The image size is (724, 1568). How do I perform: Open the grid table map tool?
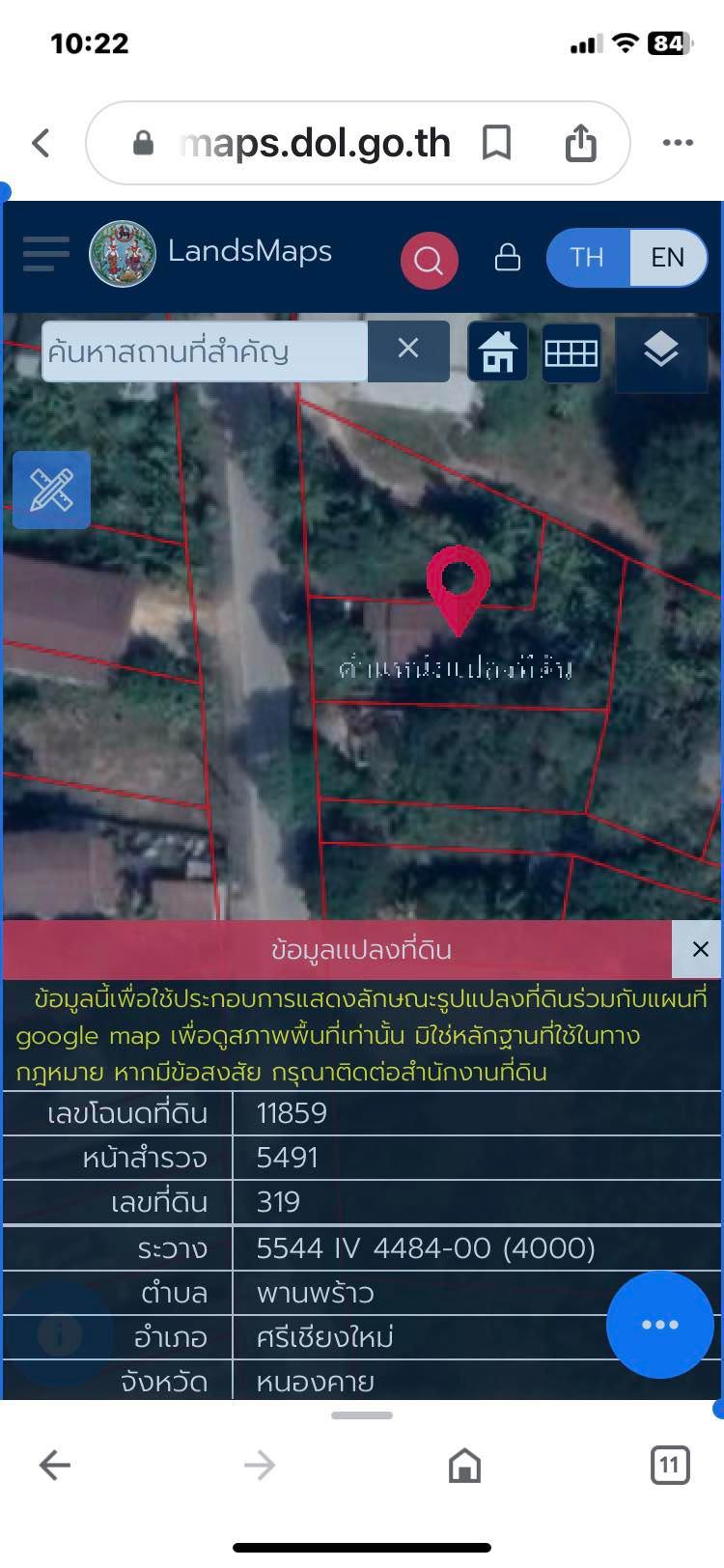(571, 352)
